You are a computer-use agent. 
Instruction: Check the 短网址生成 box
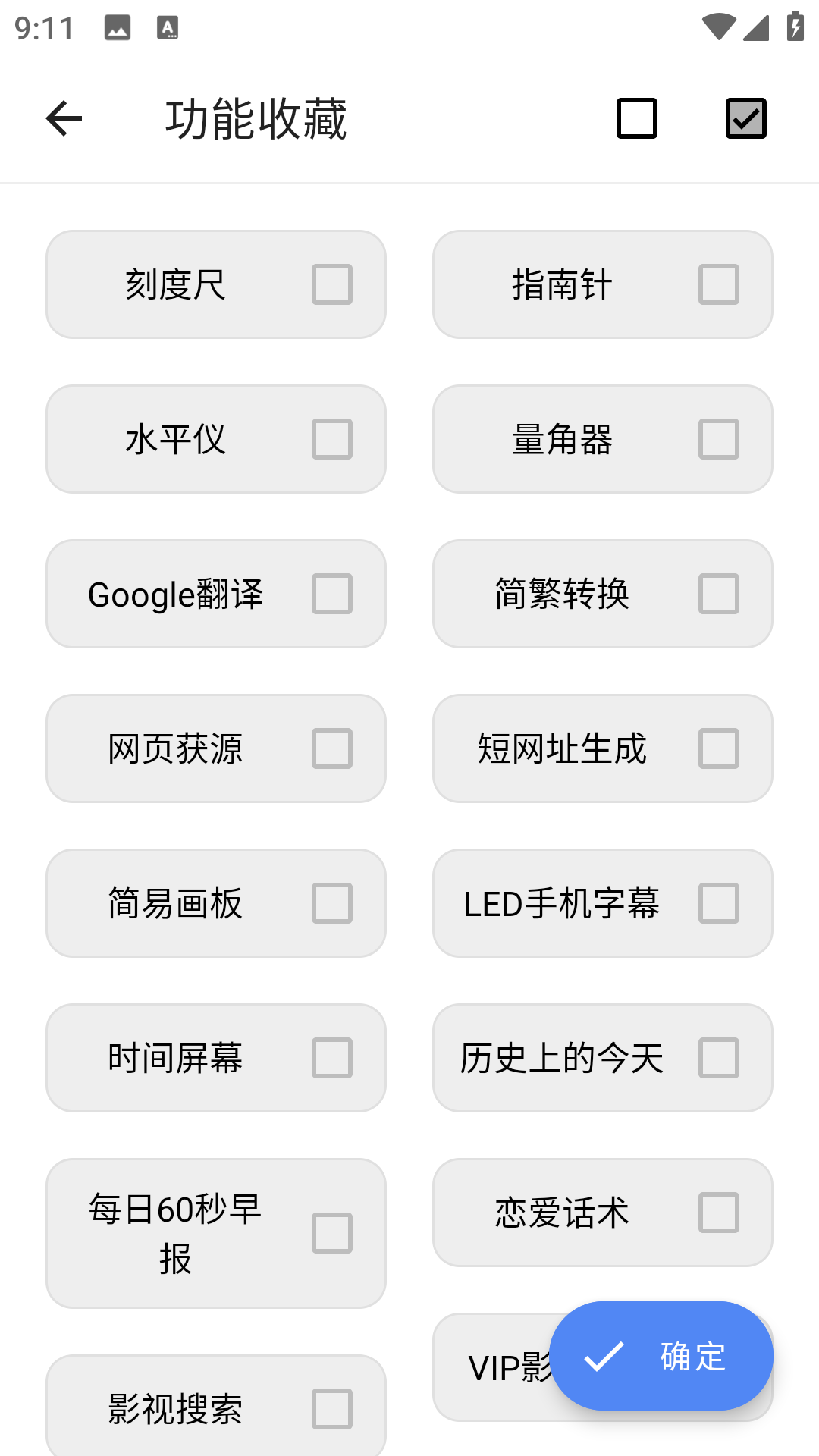pos(718,748)
